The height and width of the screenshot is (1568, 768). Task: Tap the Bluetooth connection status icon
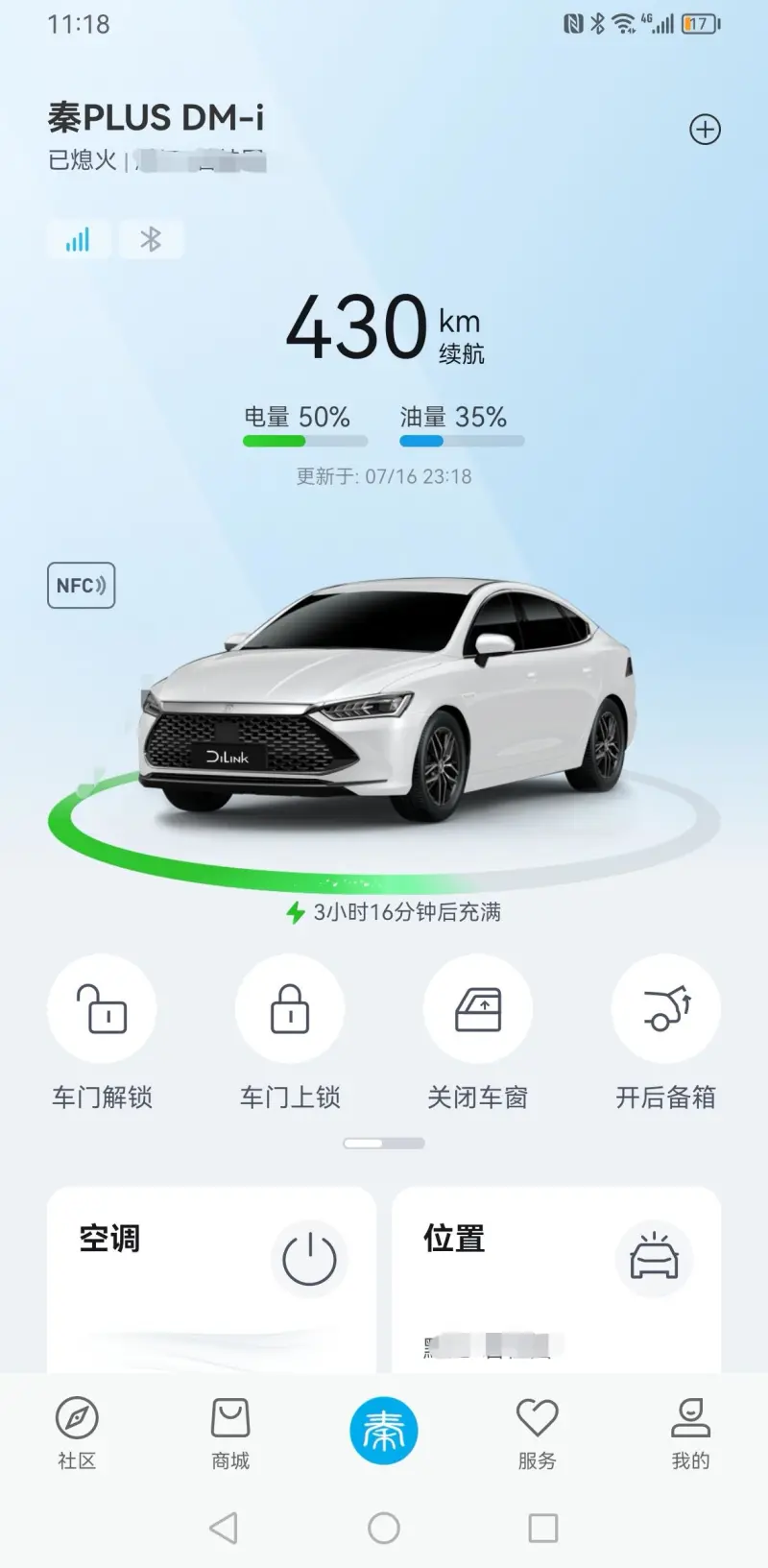(x=151, y=239)
